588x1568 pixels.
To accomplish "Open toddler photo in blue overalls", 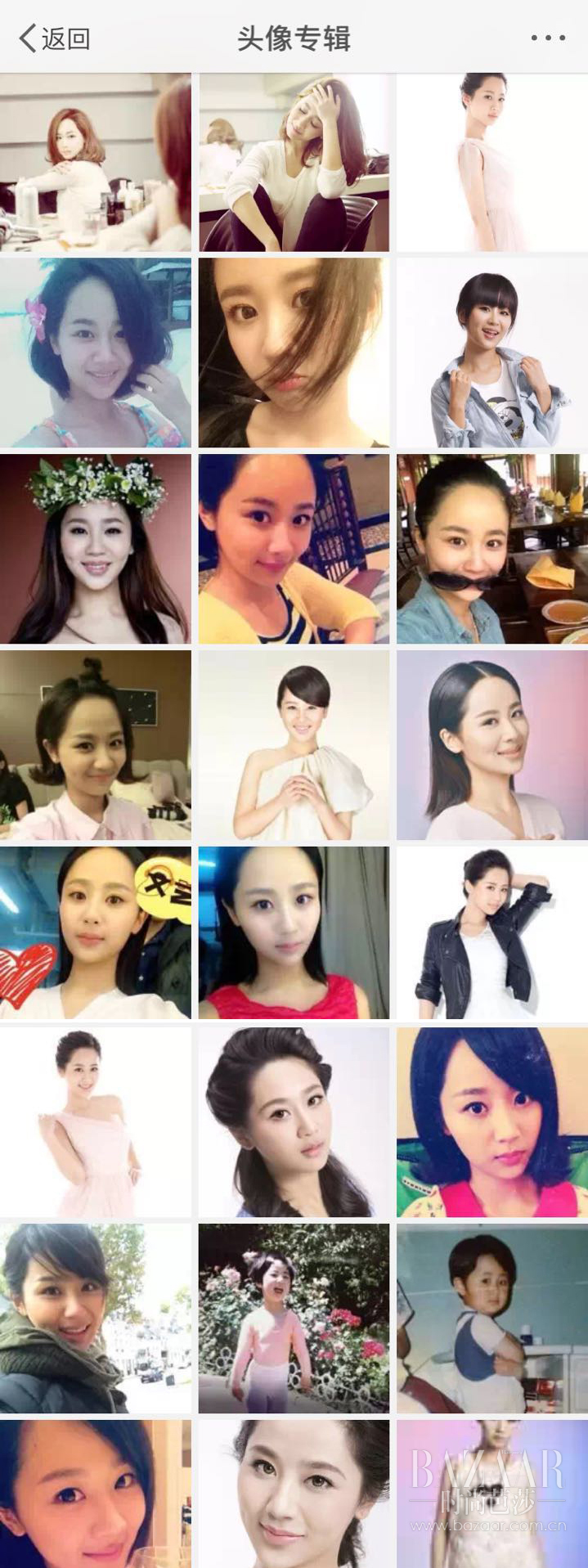I will [x=492, y=1319].
